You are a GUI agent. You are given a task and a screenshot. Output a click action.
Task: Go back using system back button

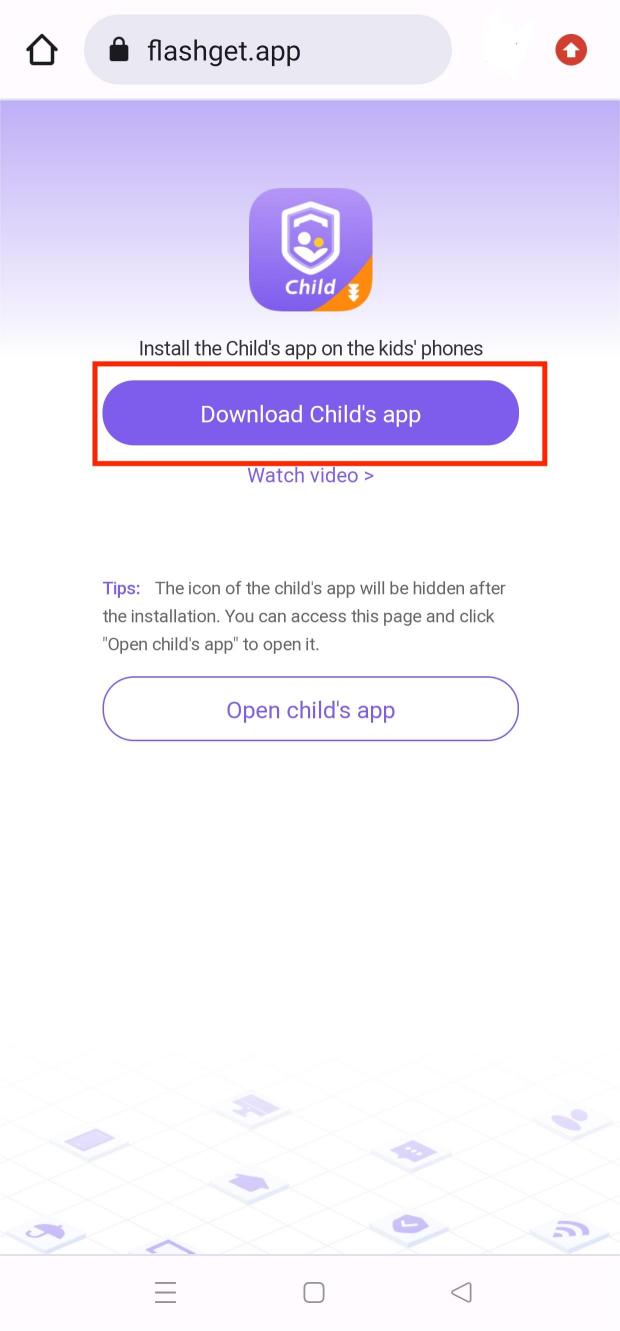click(x=461, y=1292)
